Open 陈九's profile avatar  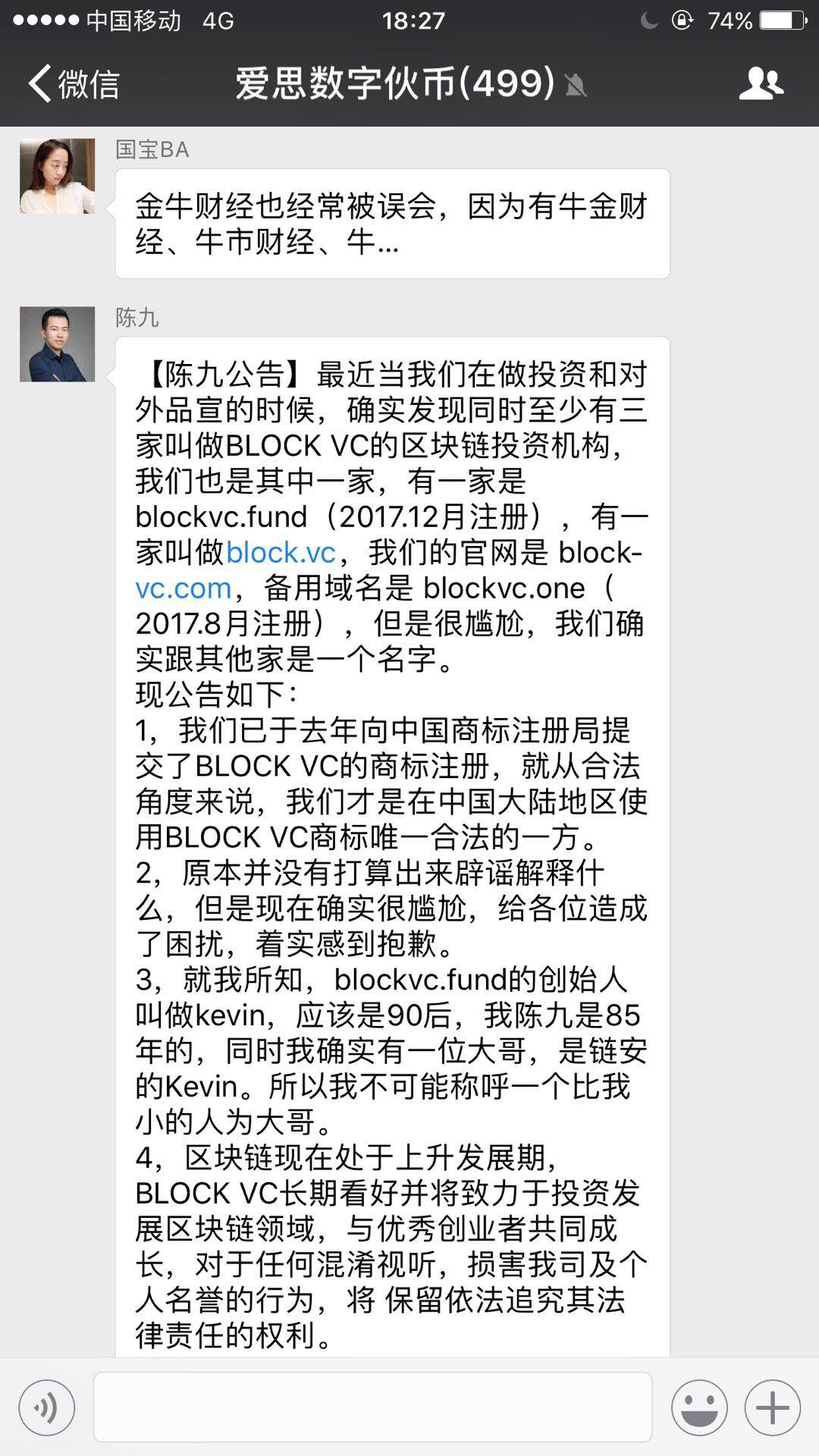pos(58,344)
